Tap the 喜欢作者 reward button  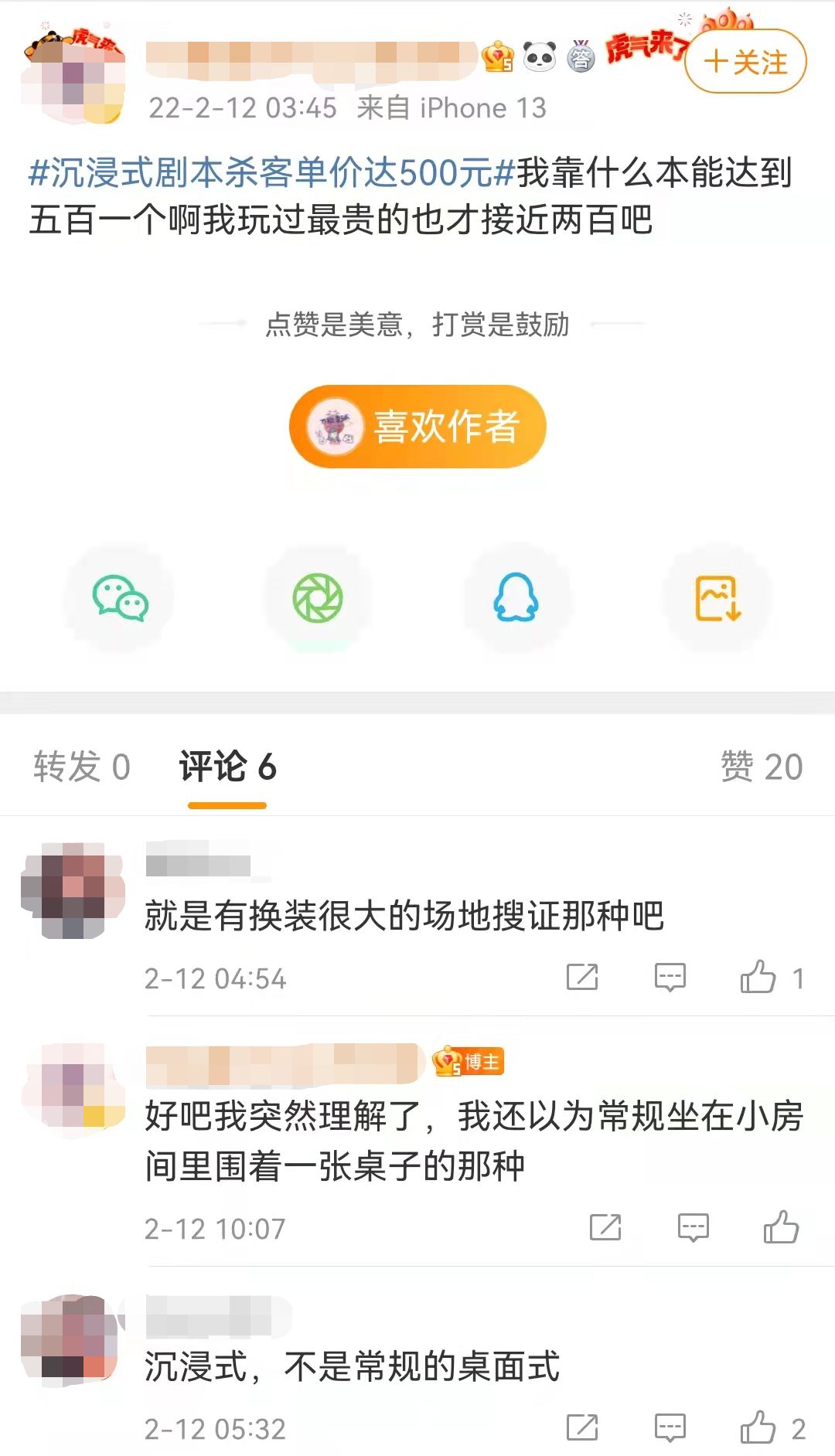click(x=417, y=427)
